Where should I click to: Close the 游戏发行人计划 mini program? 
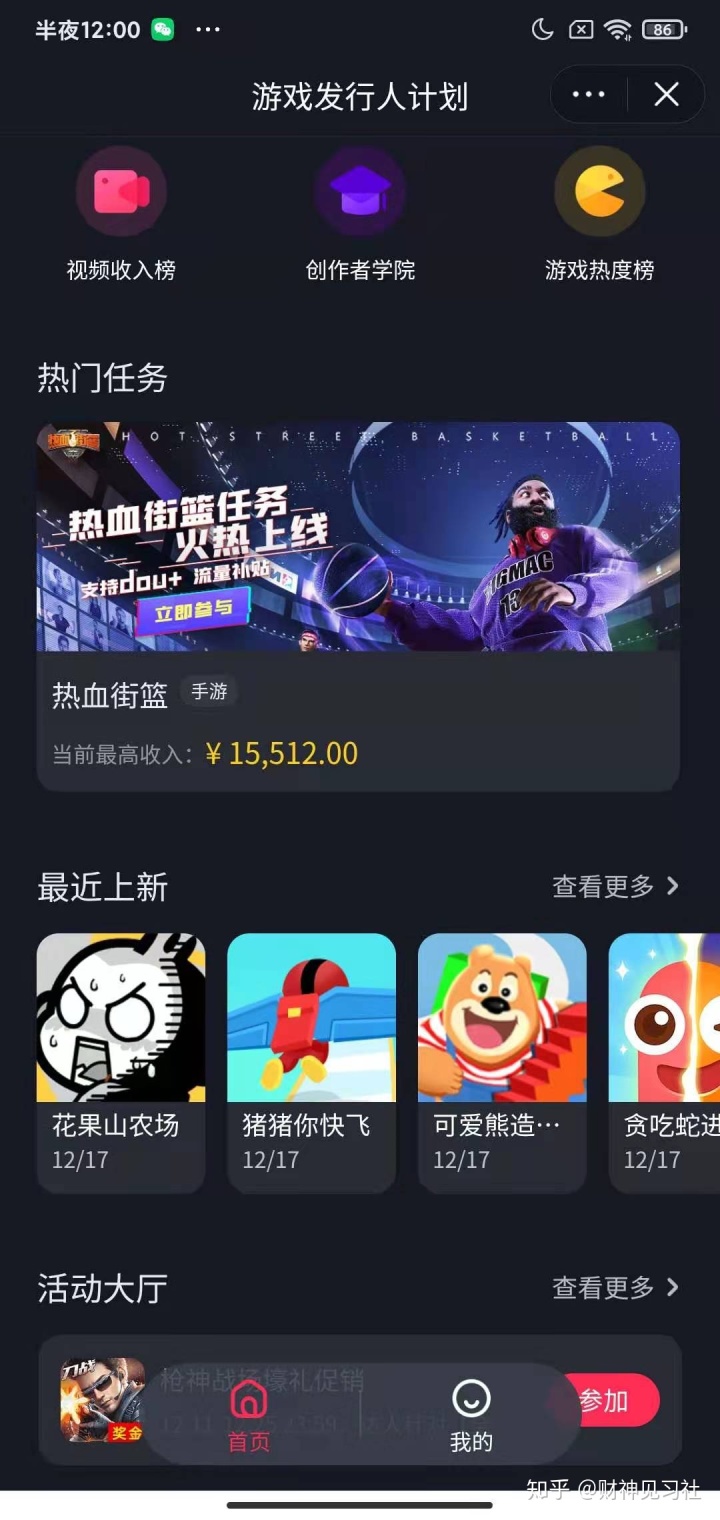(666, 95)
